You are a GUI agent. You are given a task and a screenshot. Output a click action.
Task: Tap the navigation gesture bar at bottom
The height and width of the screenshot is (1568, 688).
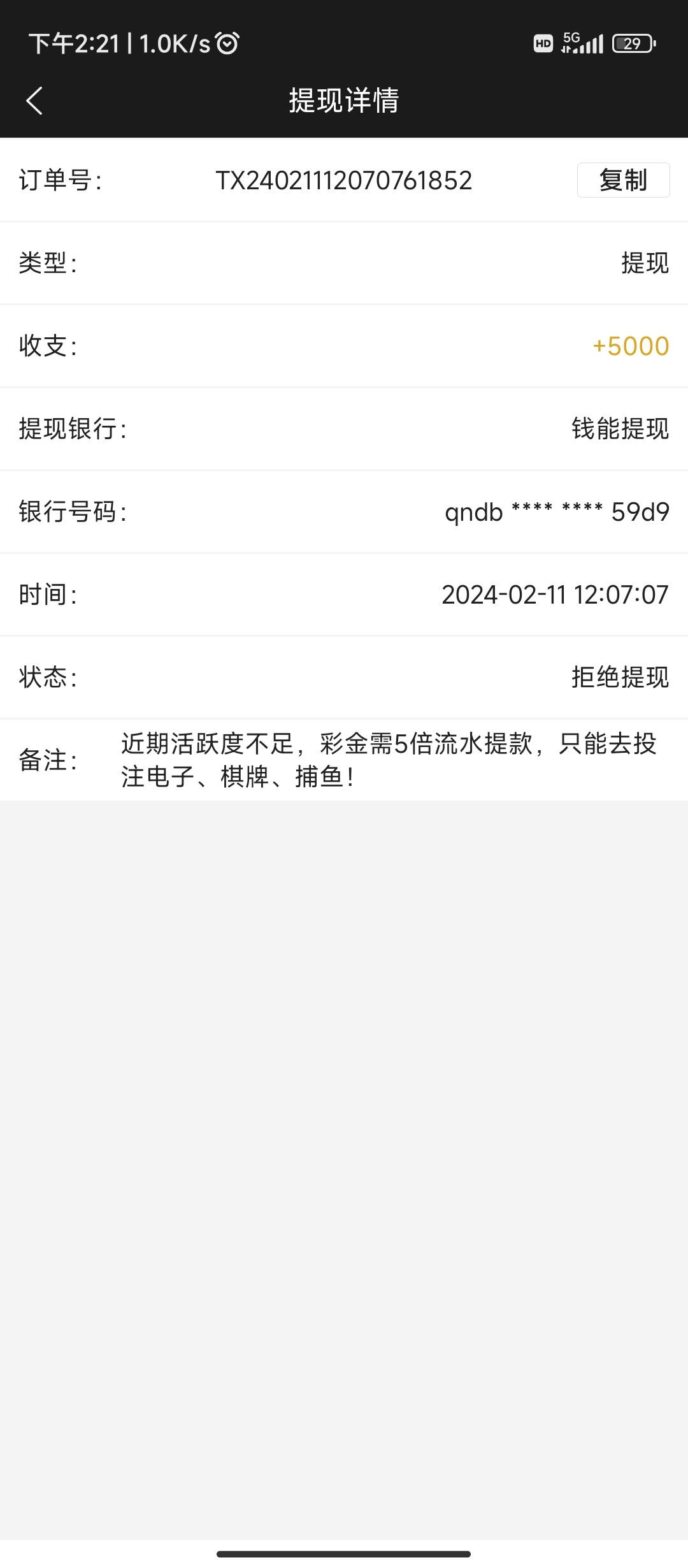coord(344,1552)
